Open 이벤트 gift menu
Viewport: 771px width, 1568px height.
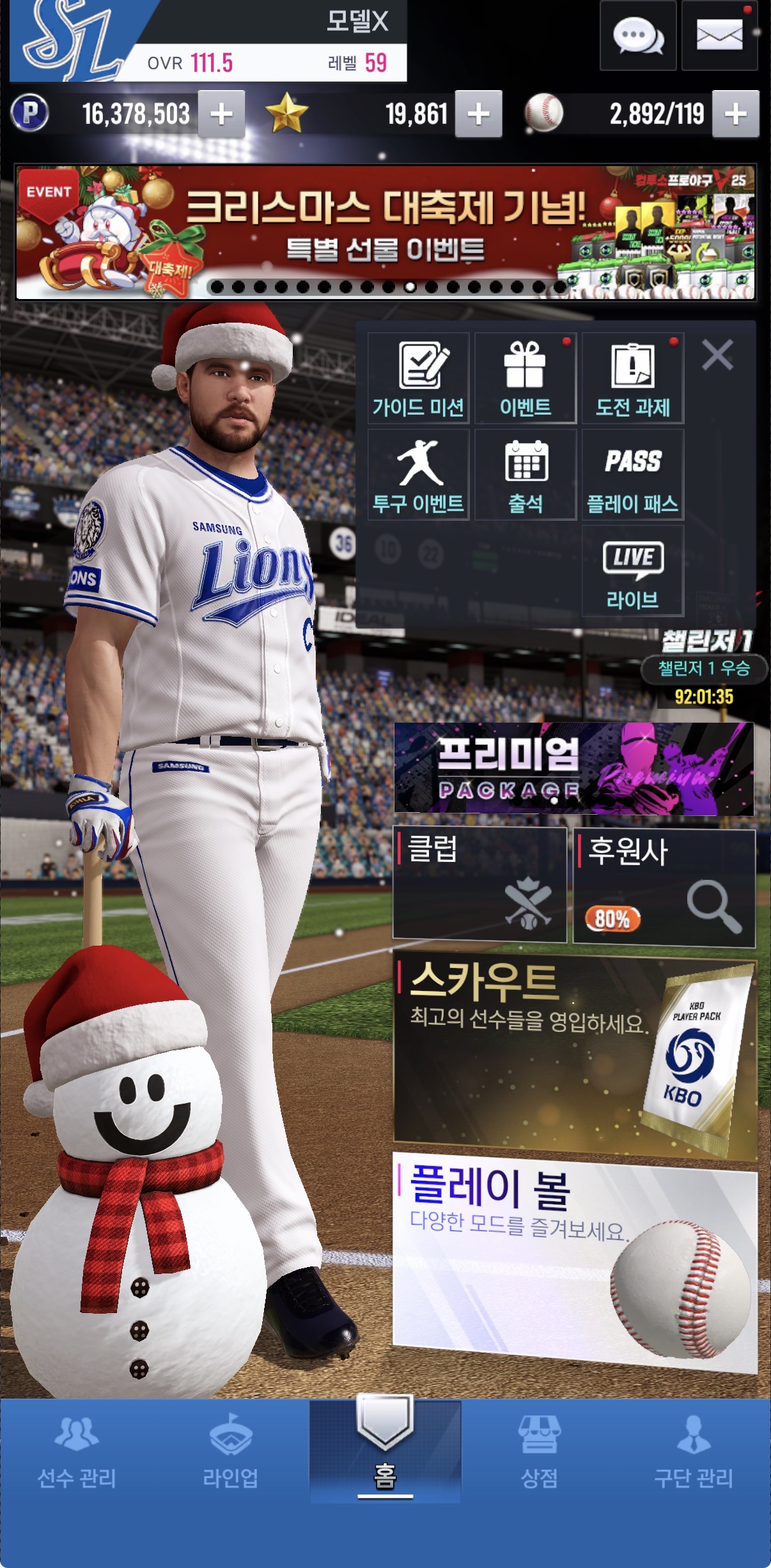(x=525, y=378)
